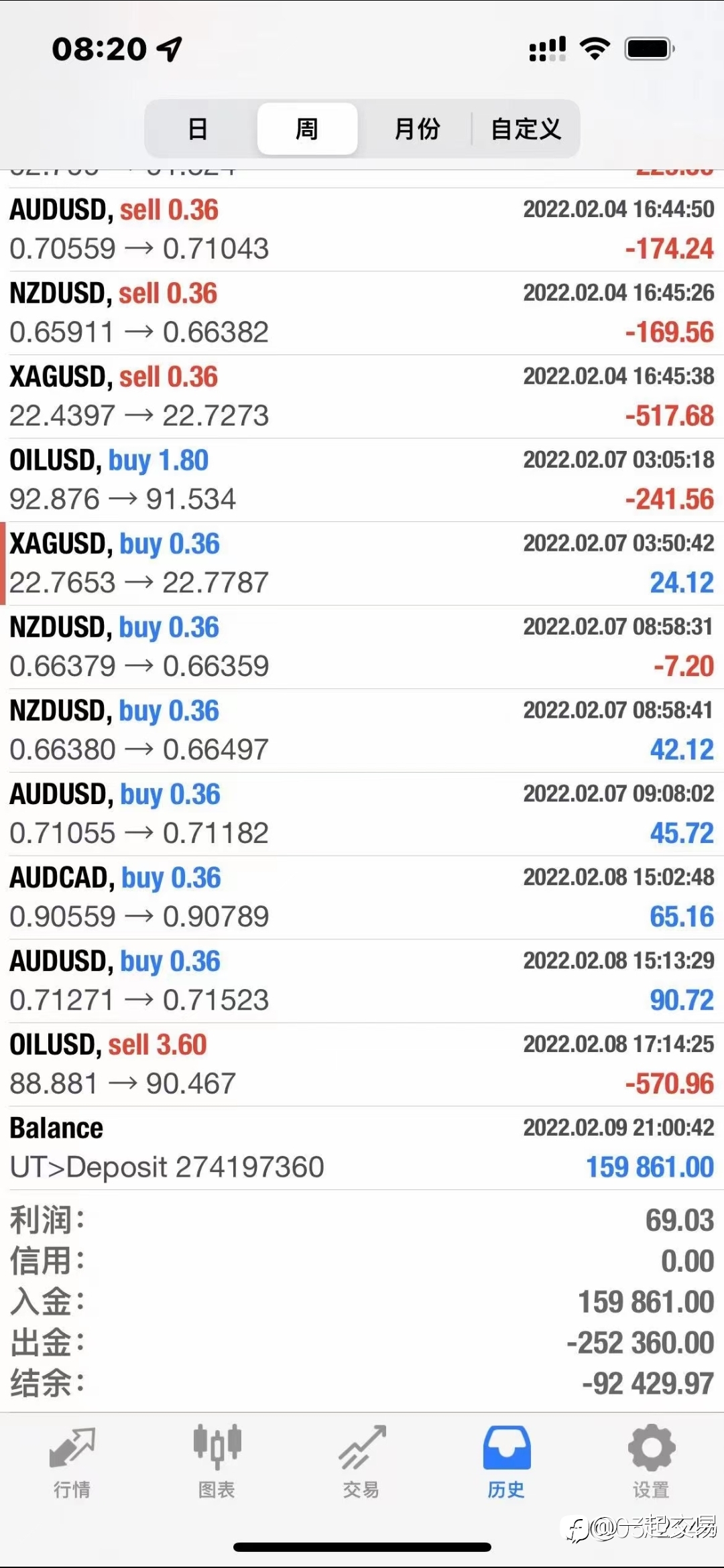724x1568 pixels.
Task: Open NZDUSD buy trade with -7.20 loss
Action: click(362, 647)
